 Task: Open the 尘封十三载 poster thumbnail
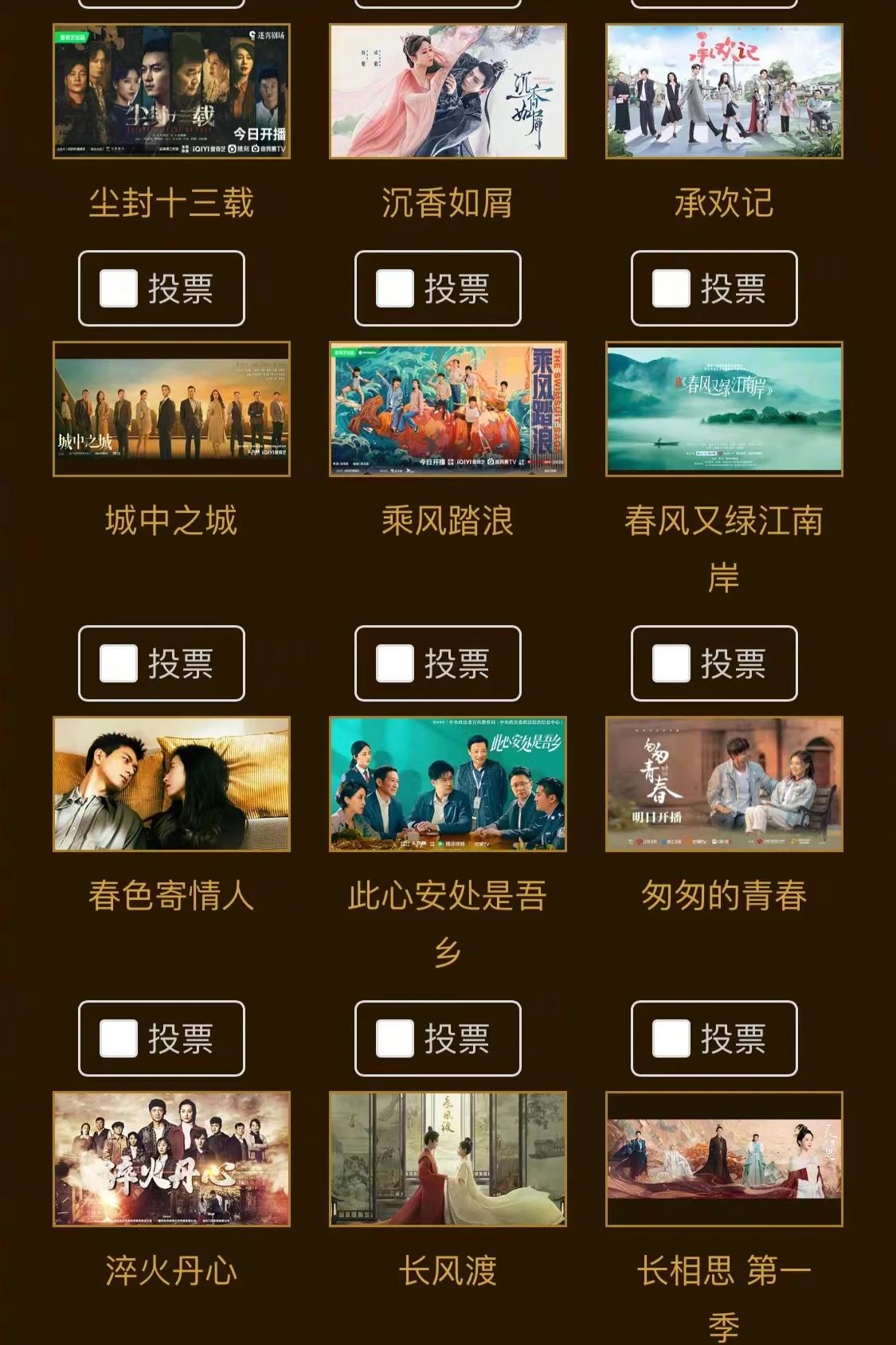coord(170,92)
